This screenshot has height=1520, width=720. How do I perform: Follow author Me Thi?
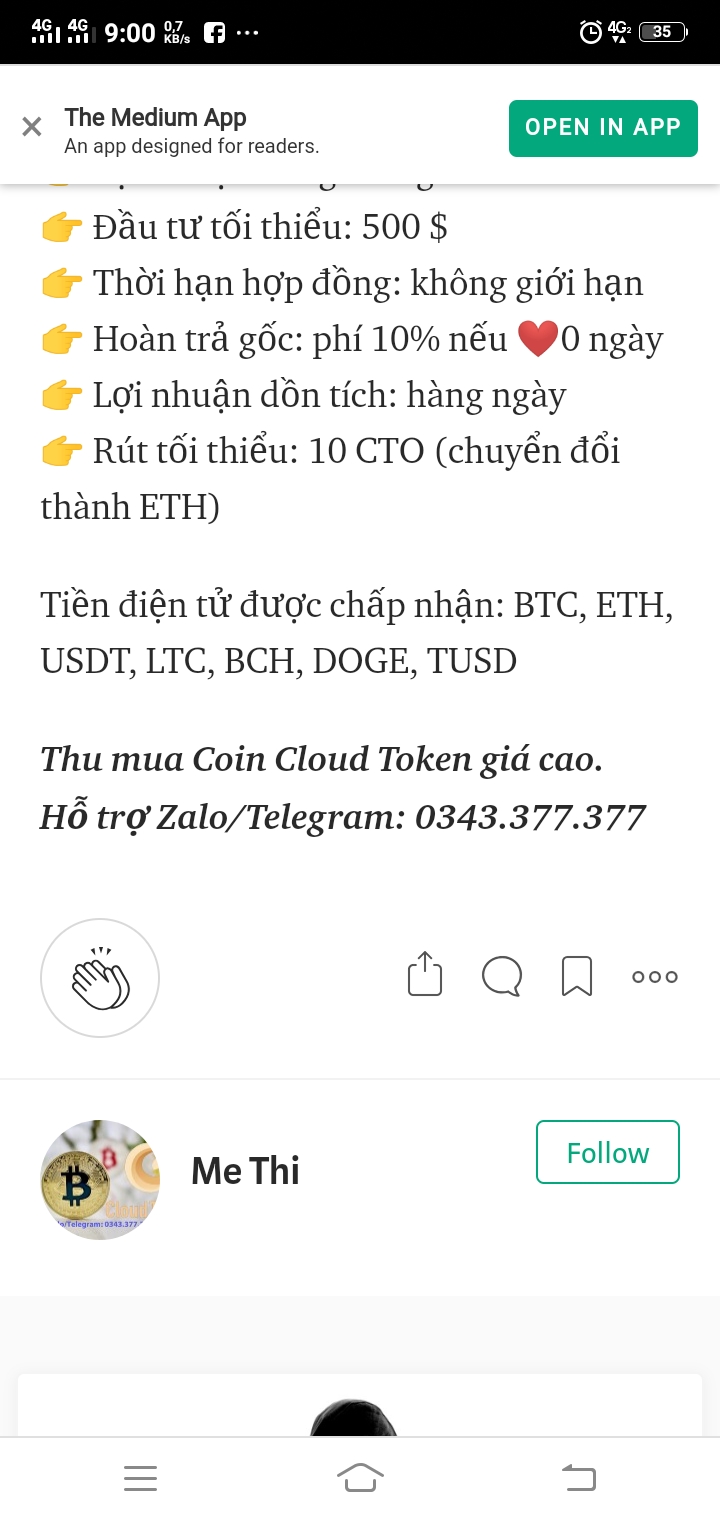click(607, 1152)
